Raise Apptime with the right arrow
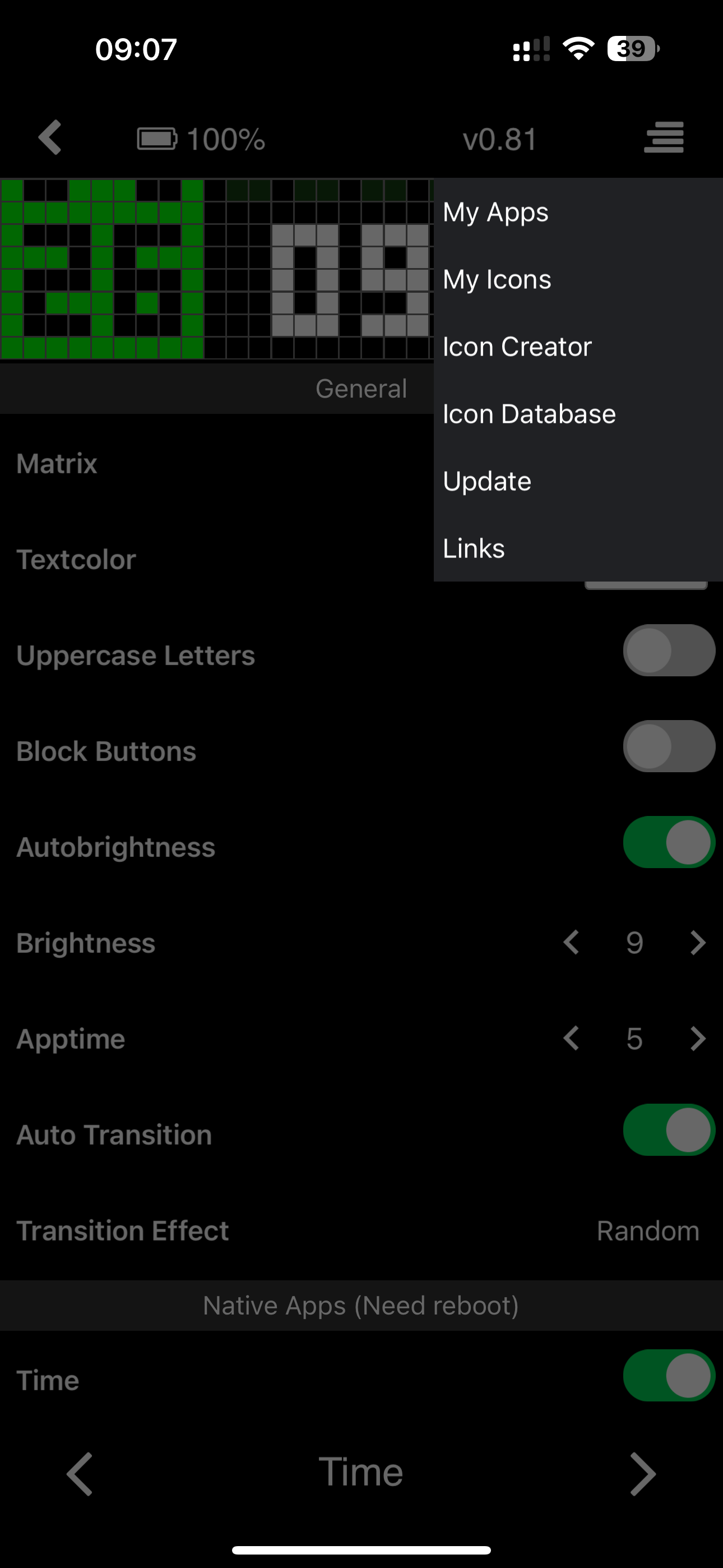723x1568 pixels. tap(697, 1039)
